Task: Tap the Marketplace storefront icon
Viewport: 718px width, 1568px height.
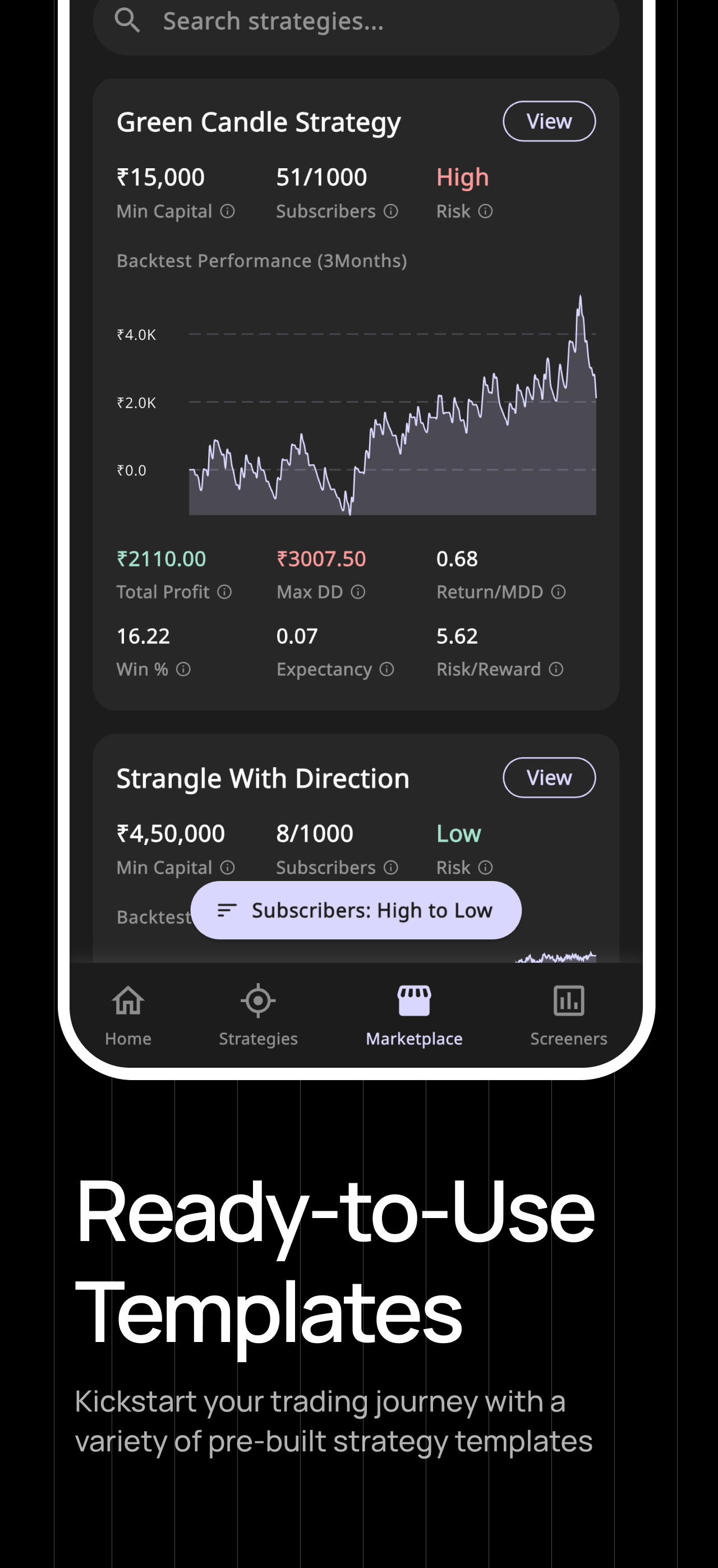Action: [413, 1000]
